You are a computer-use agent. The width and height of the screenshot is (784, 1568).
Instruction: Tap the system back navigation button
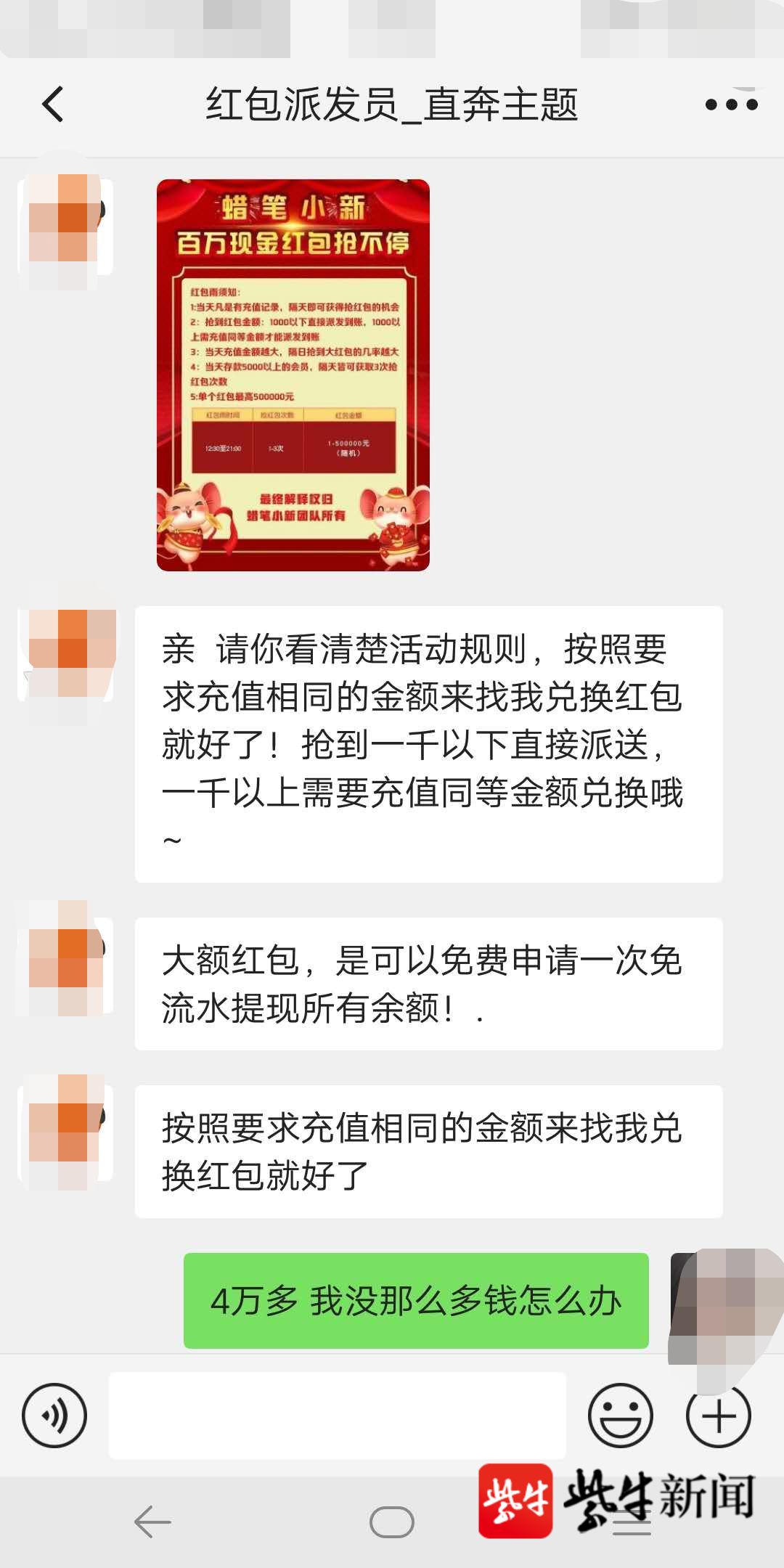tap(153, 1522)
